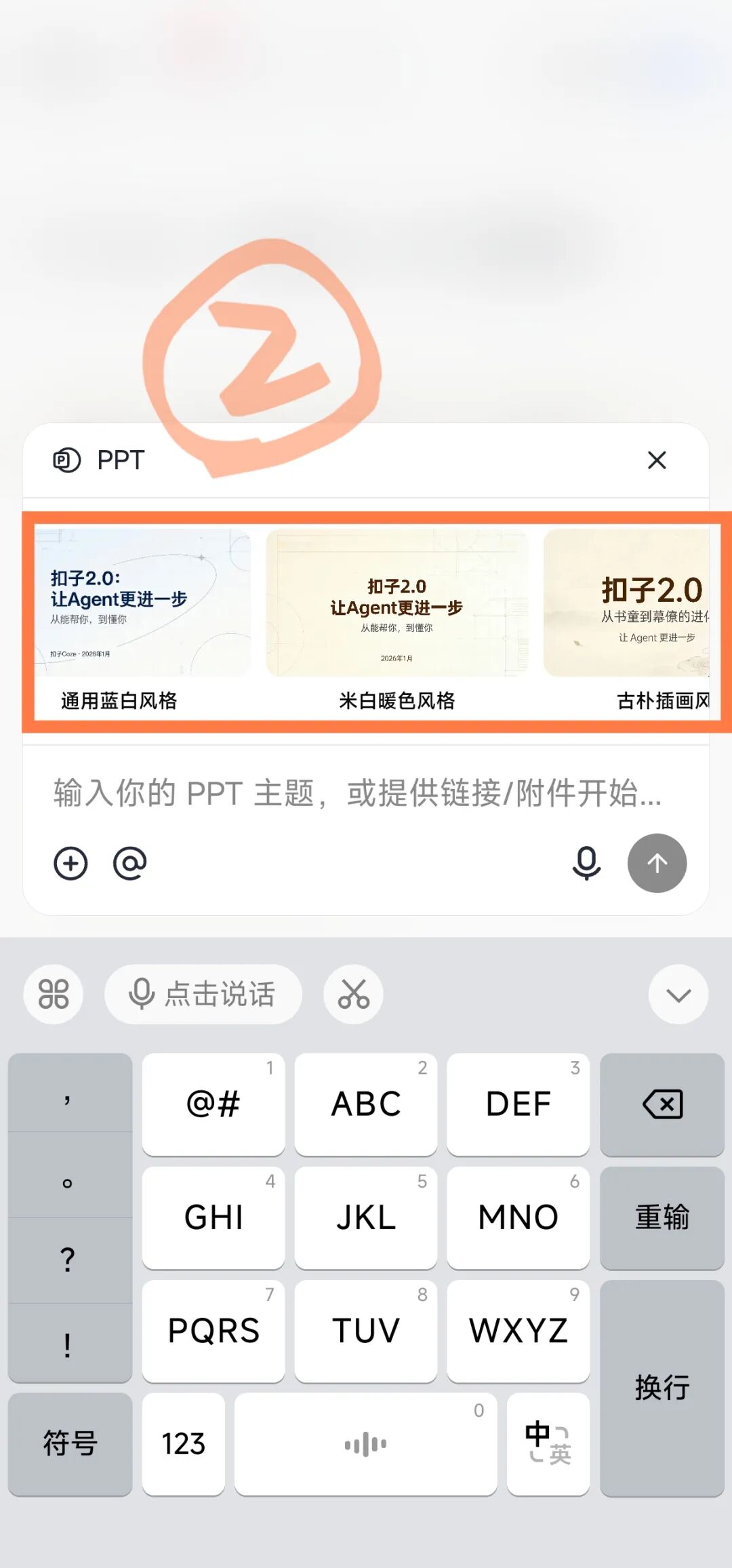
Task: Open the keyboard apps grid icon
Action: pos(54,994)
